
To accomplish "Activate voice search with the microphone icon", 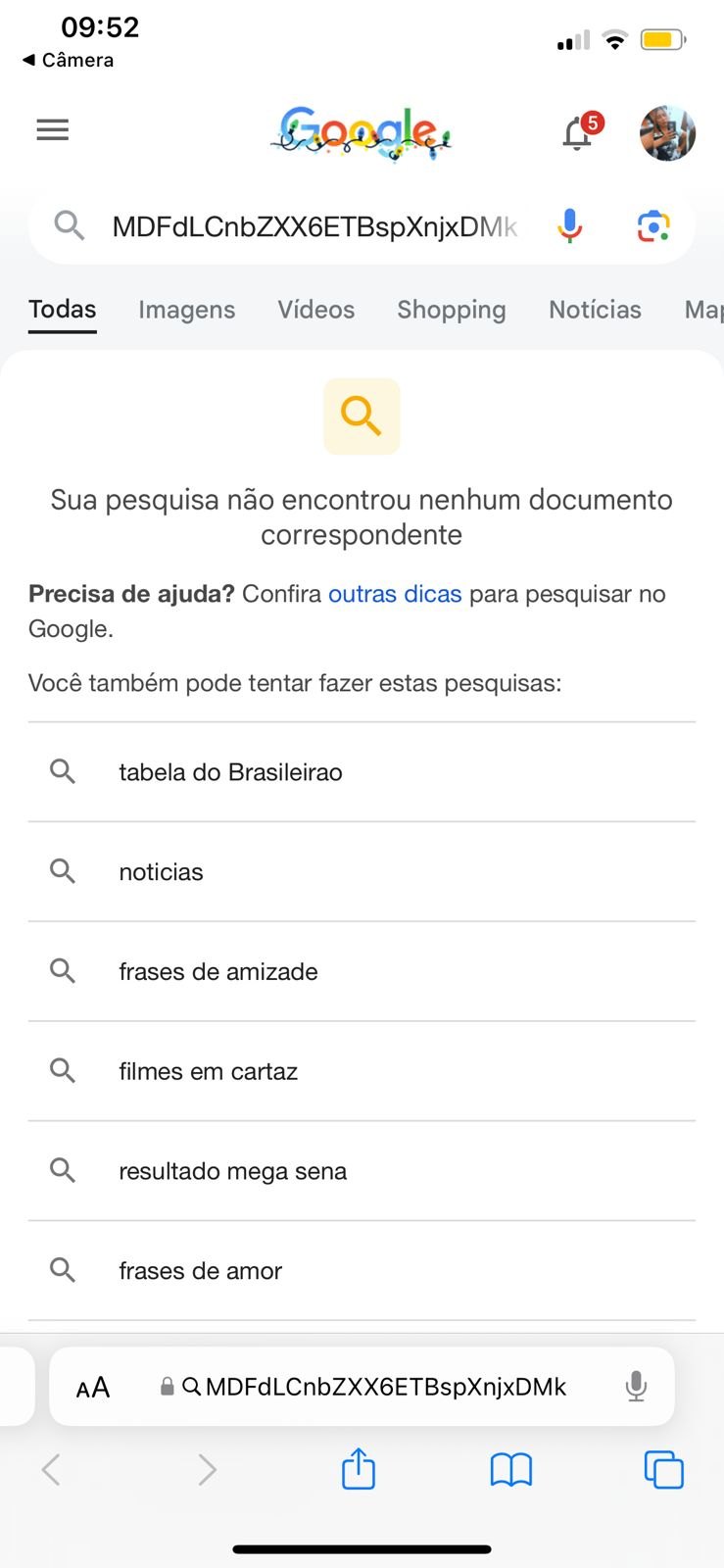I will point(569,225).
